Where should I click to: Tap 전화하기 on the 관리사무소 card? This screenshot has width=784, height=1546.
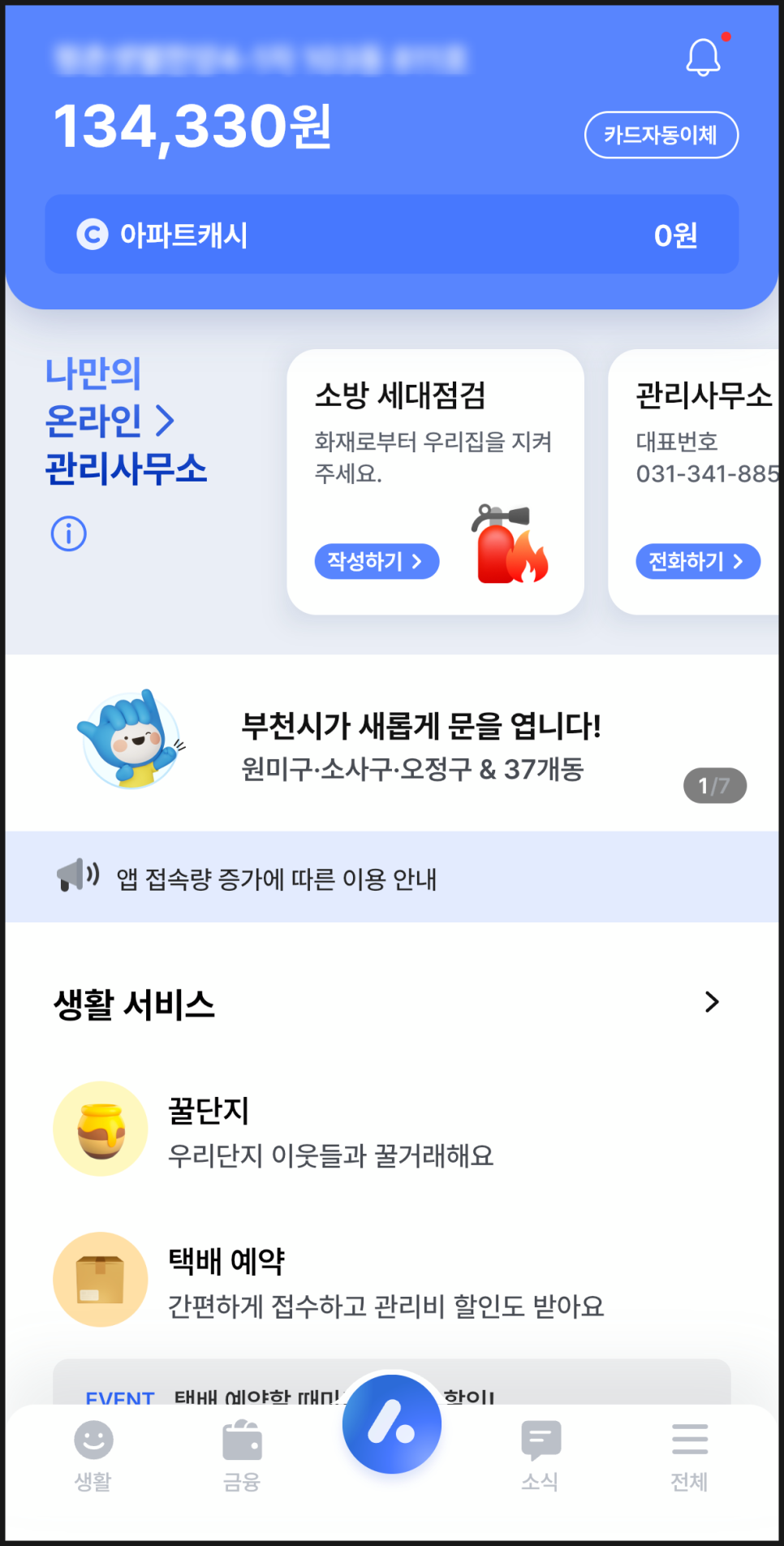click(x=697, y=561)
